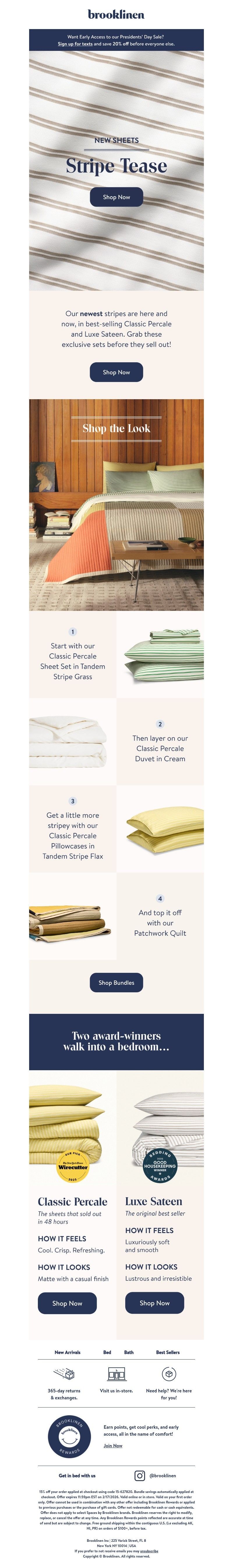Tap the Shop Bundles button
This screenshot has width=233, height=1568.
116,982
